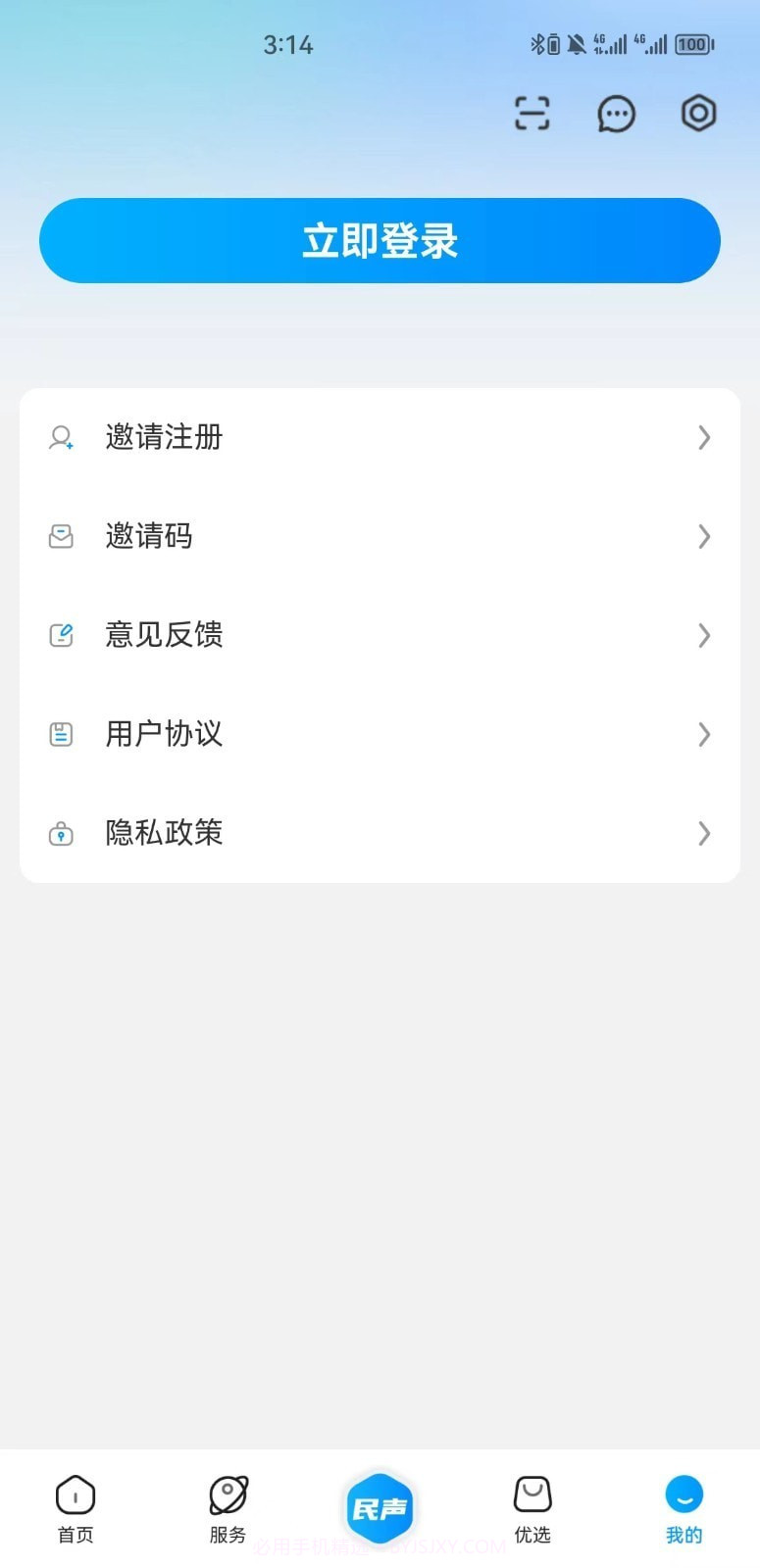Select the 优选 shopping bag icon
This screenshot has width=760, height=1568.
[532, 1494]
